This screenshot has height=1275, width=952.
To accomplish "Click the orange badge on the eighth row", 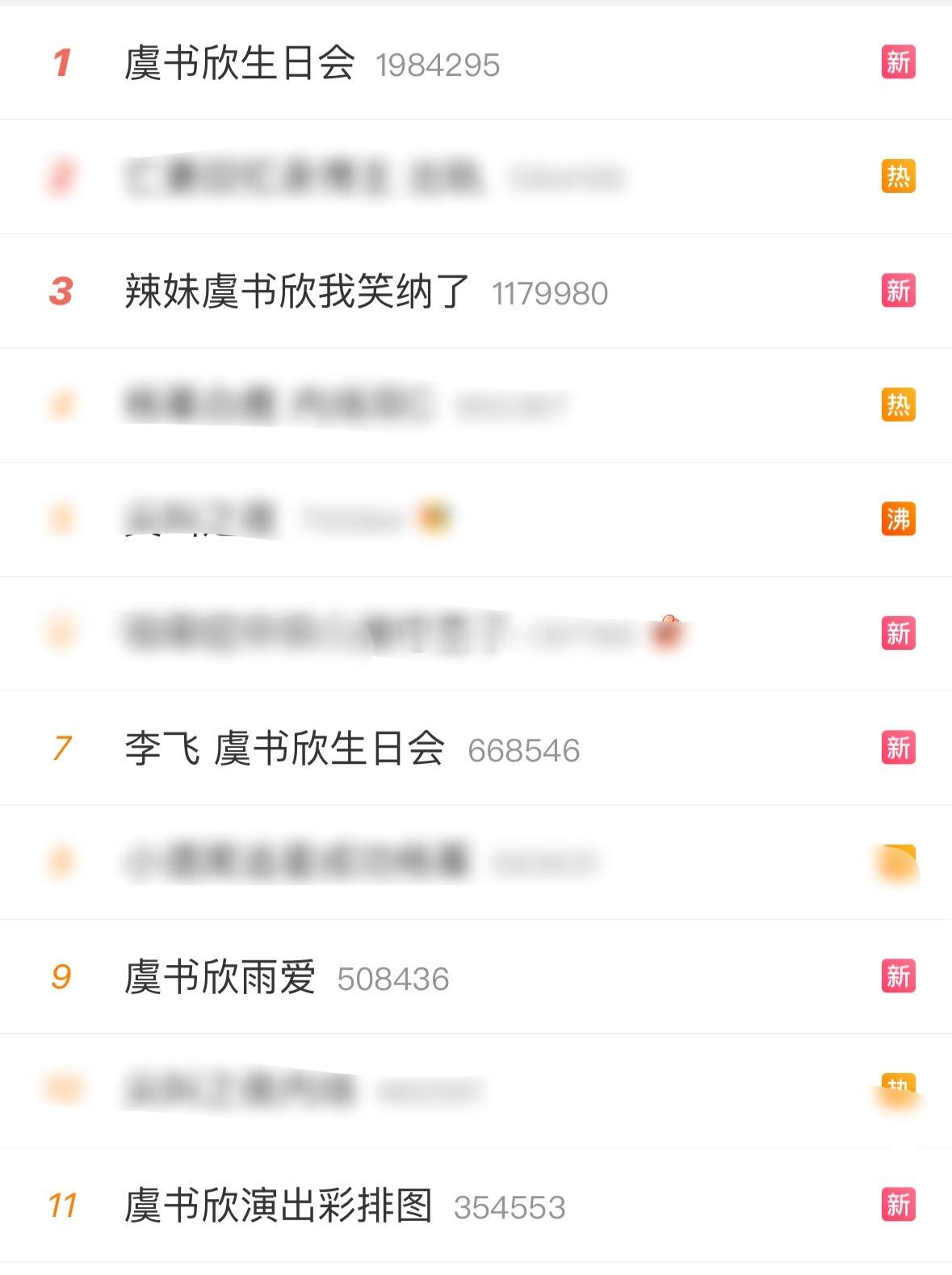I will [899, 862].
